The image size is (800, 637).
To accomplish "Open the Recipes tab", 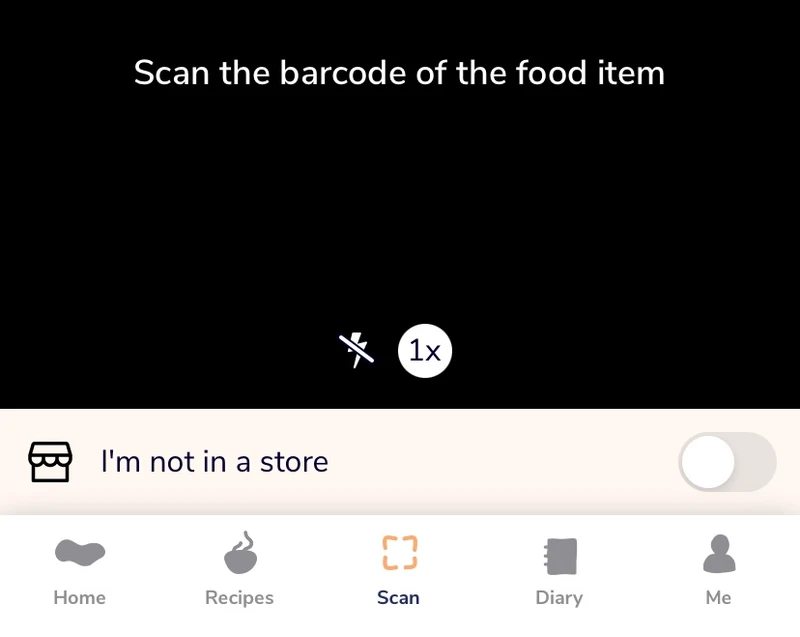I will point(239,570).
